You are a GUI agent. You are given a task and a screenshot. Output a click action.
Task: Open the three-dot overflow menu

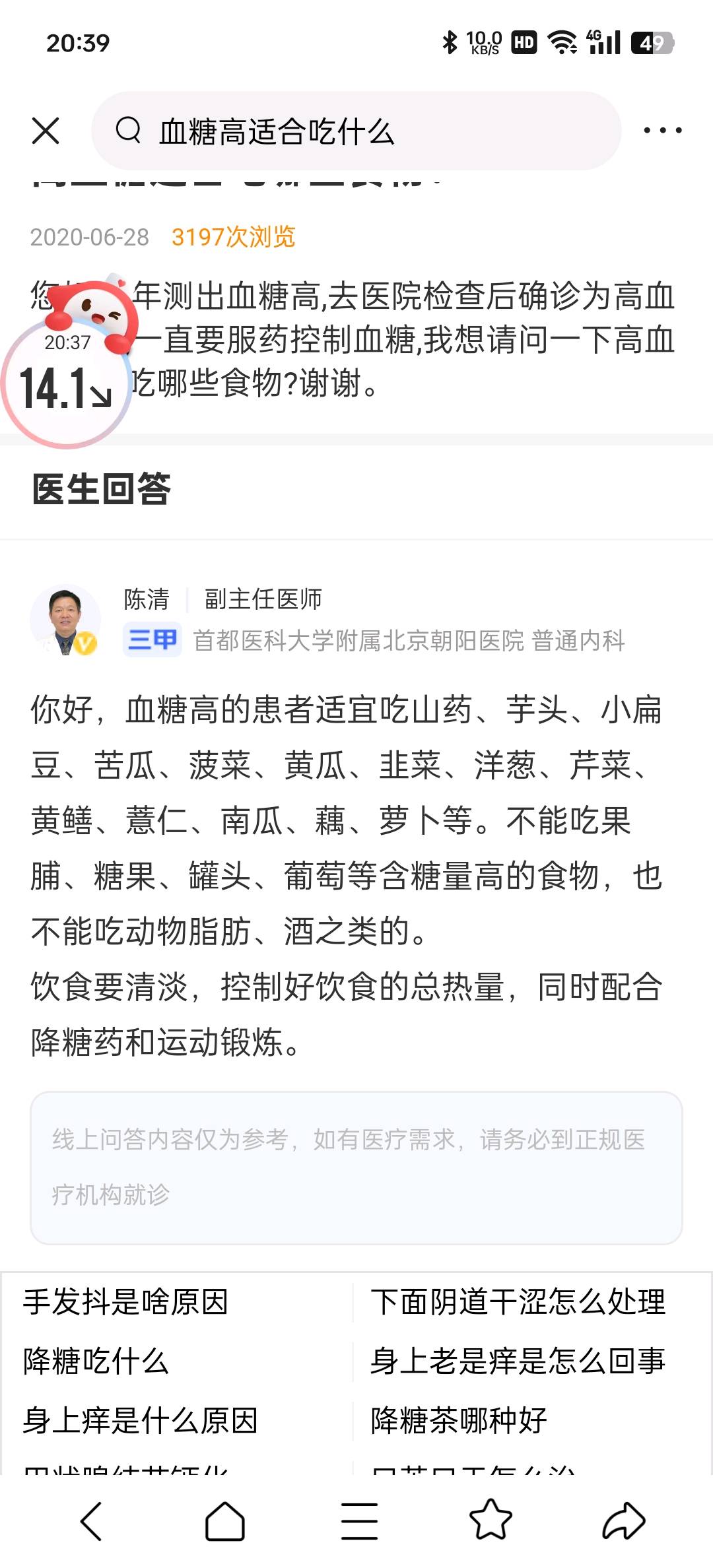(662, 131)
